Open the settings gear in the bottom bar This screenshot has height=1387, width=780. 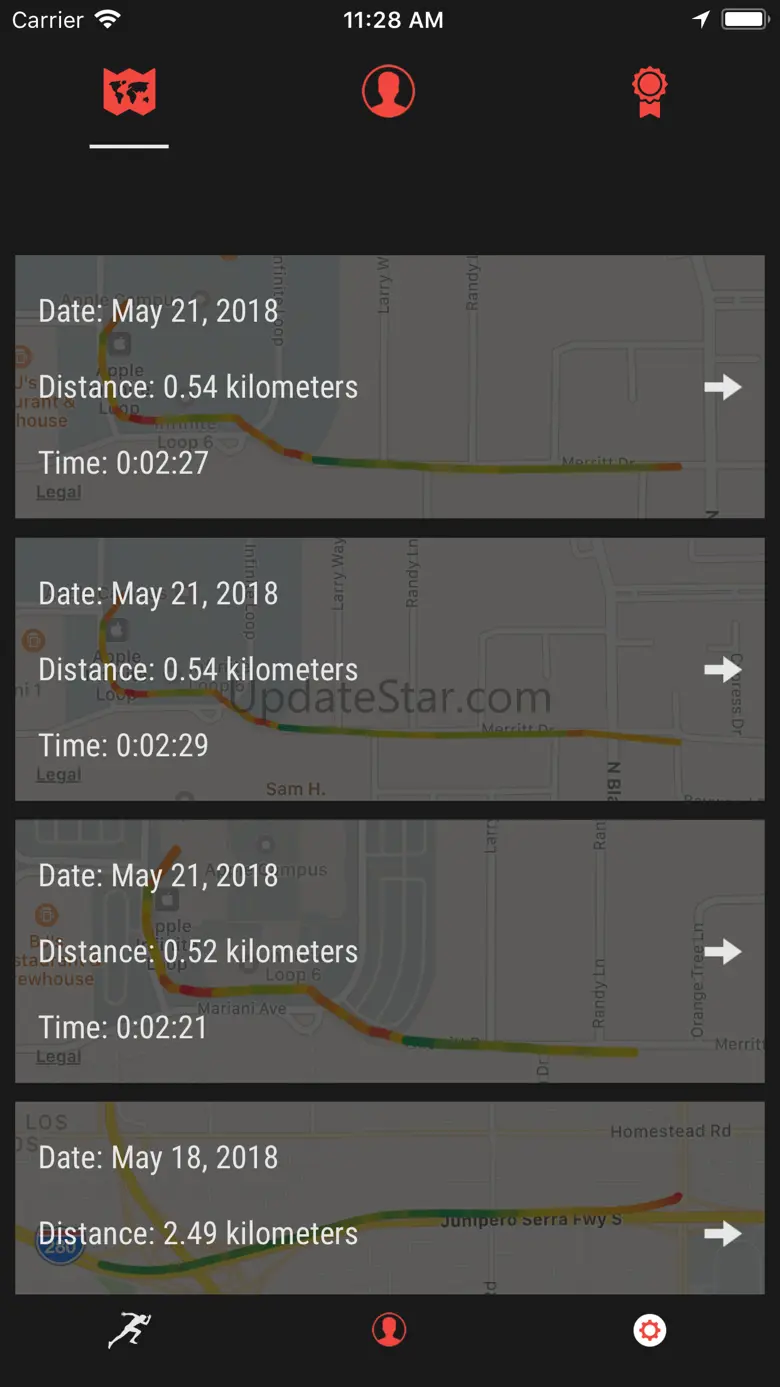(x=649, y=1330)
